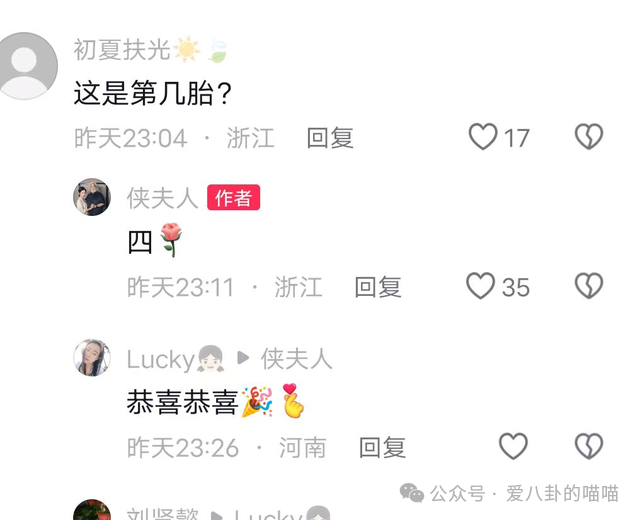The height and width of the screenshot is (520, 640).
Task: Dislike Lucky's comment 恭喜恭喜
Action: pyautogui.click(x=589, y=446)
